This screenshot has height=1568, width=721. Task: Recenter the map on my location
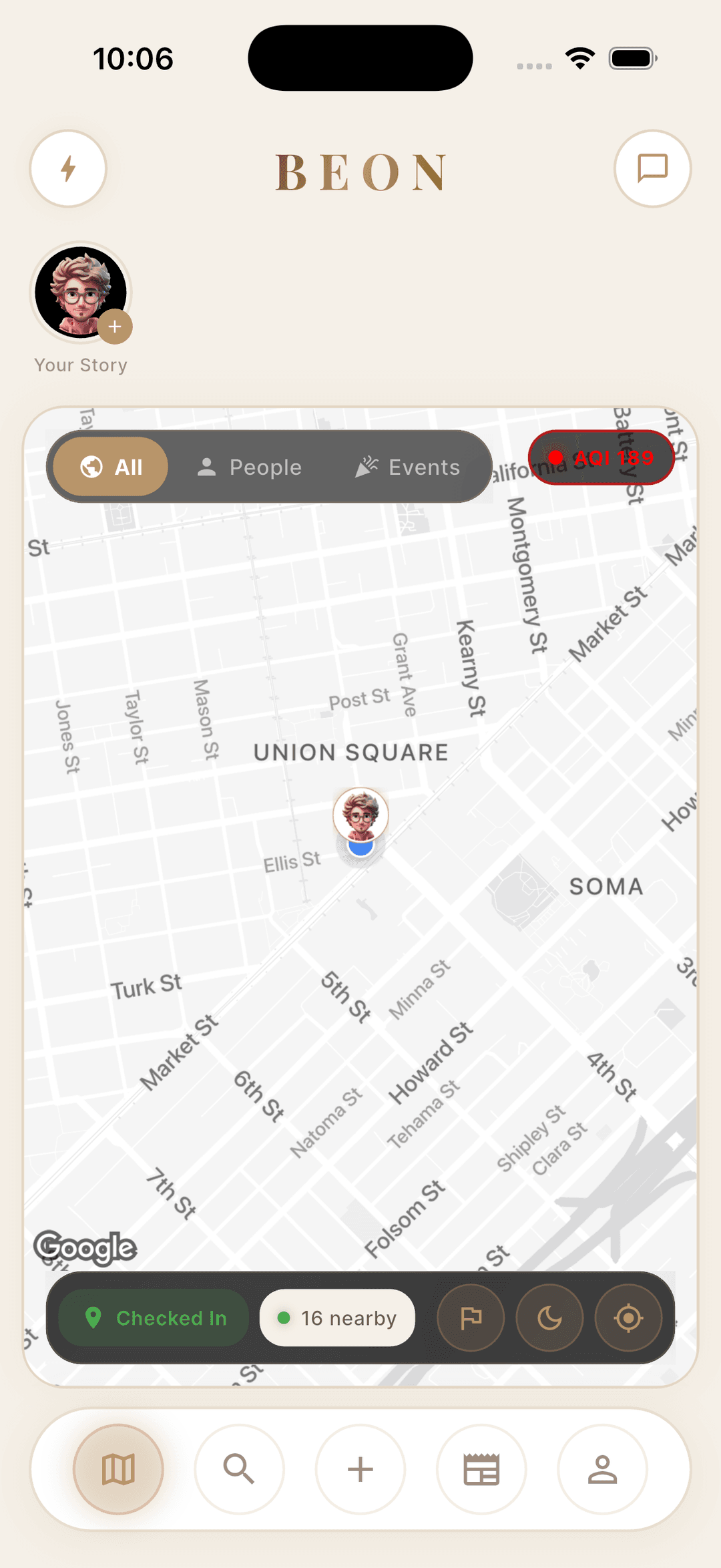628,1318
